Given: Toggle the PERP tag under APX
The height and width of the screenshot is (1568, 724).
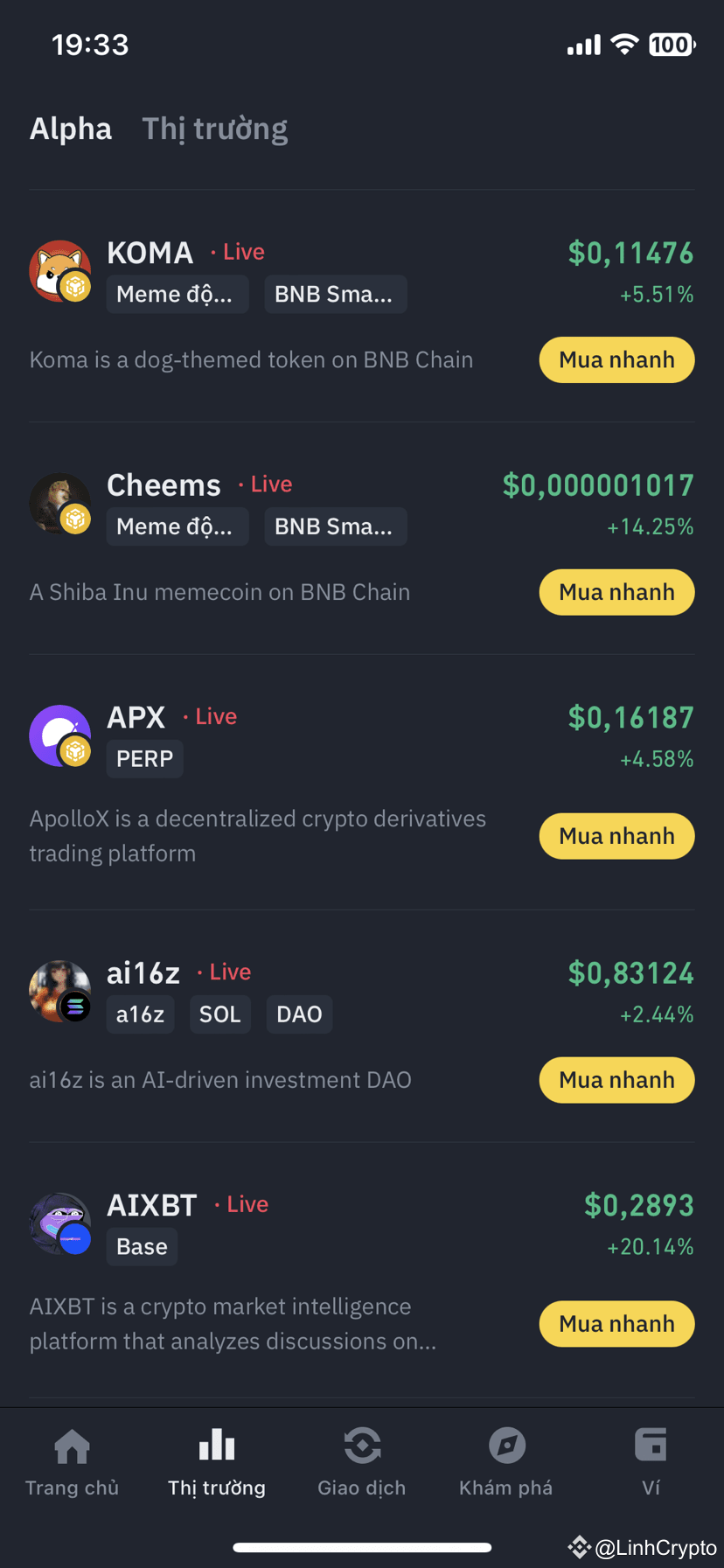Looking at the screenshot, I should point(144,758).
